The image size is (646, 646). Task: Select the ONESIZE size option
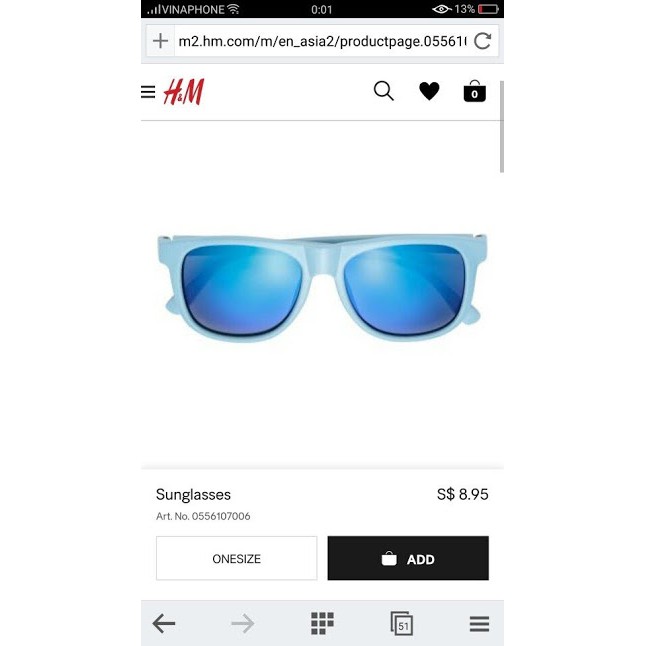tap(236, 559)
